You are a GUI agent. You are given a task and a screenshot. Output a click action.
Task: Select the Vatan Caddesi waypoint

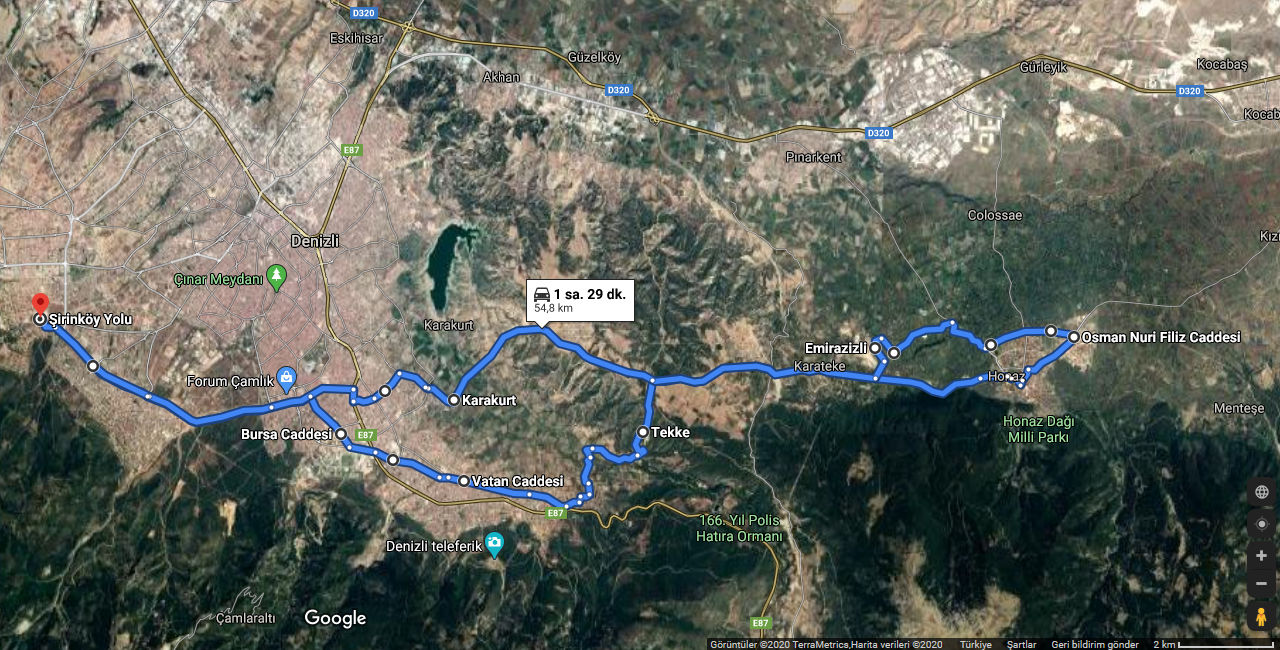coord(464,481)
